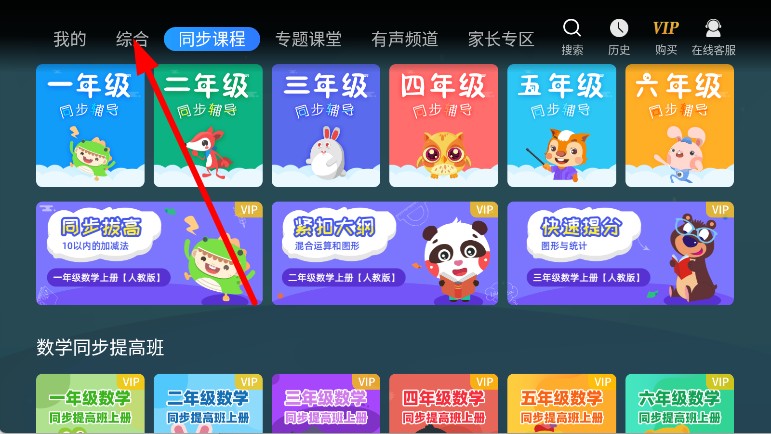Open the 紧扣大纲 二年级数学 banner

click(x=385, y=253)
